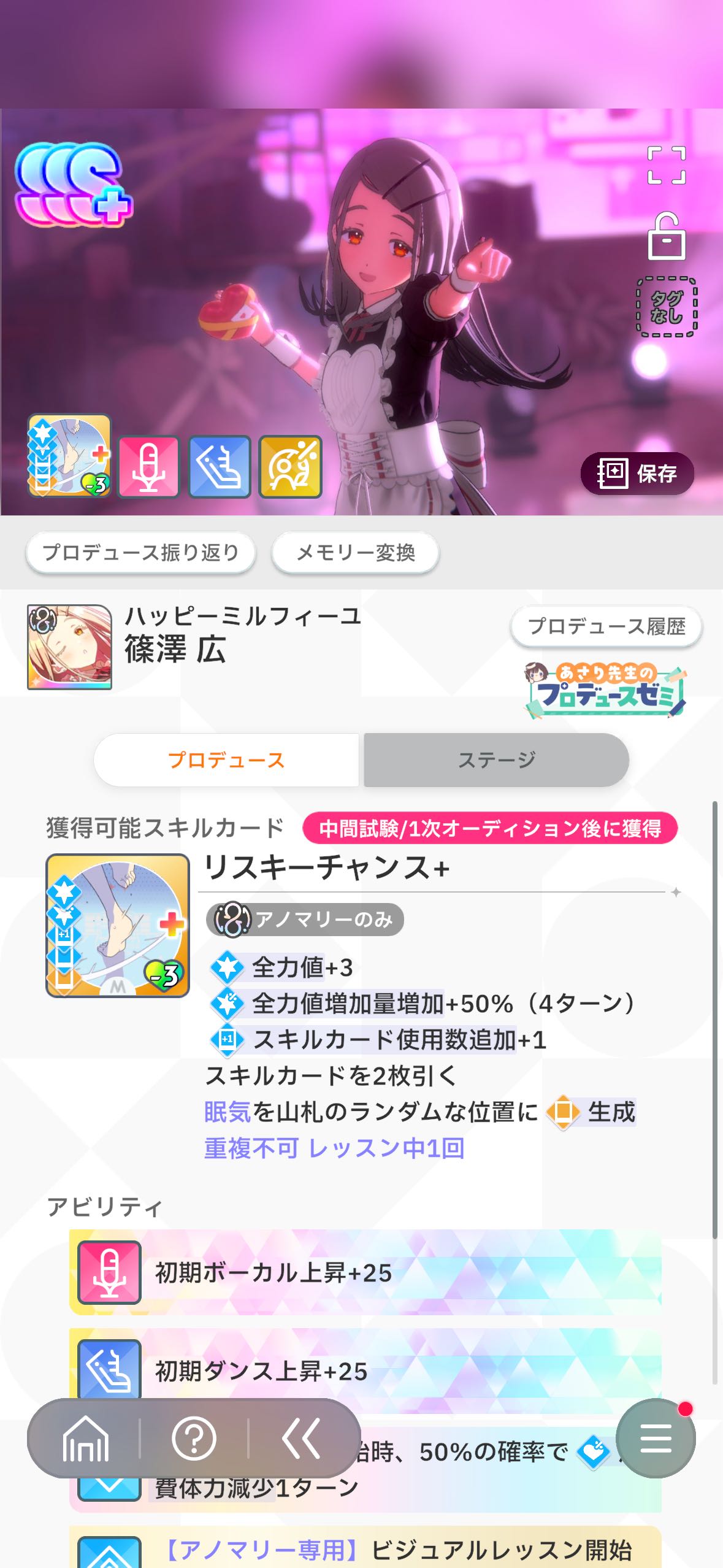Select the プロデュース tab
Screen dimensions: 723x1568
tap(226, 760)
